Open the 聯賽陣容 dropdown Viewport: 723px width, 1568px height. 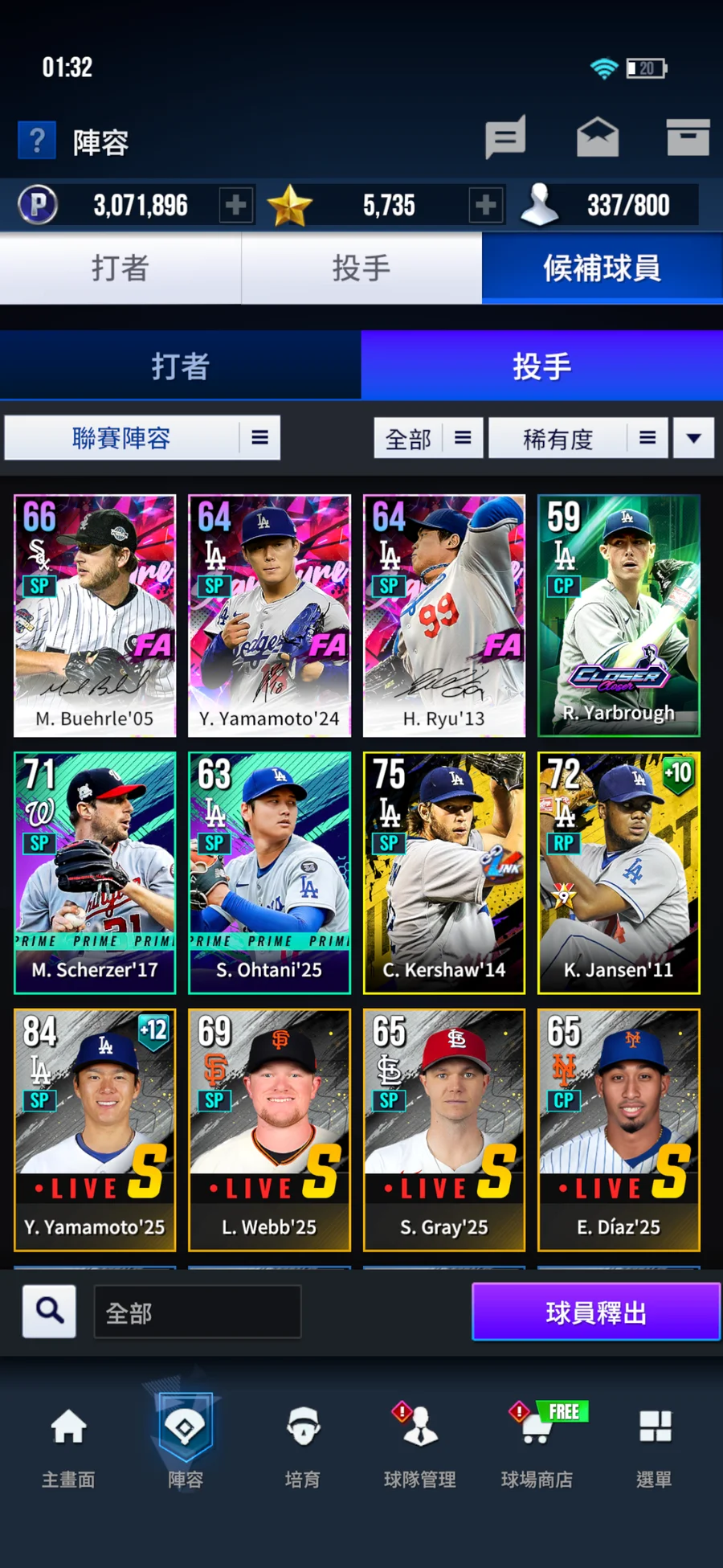coord(142,438)
